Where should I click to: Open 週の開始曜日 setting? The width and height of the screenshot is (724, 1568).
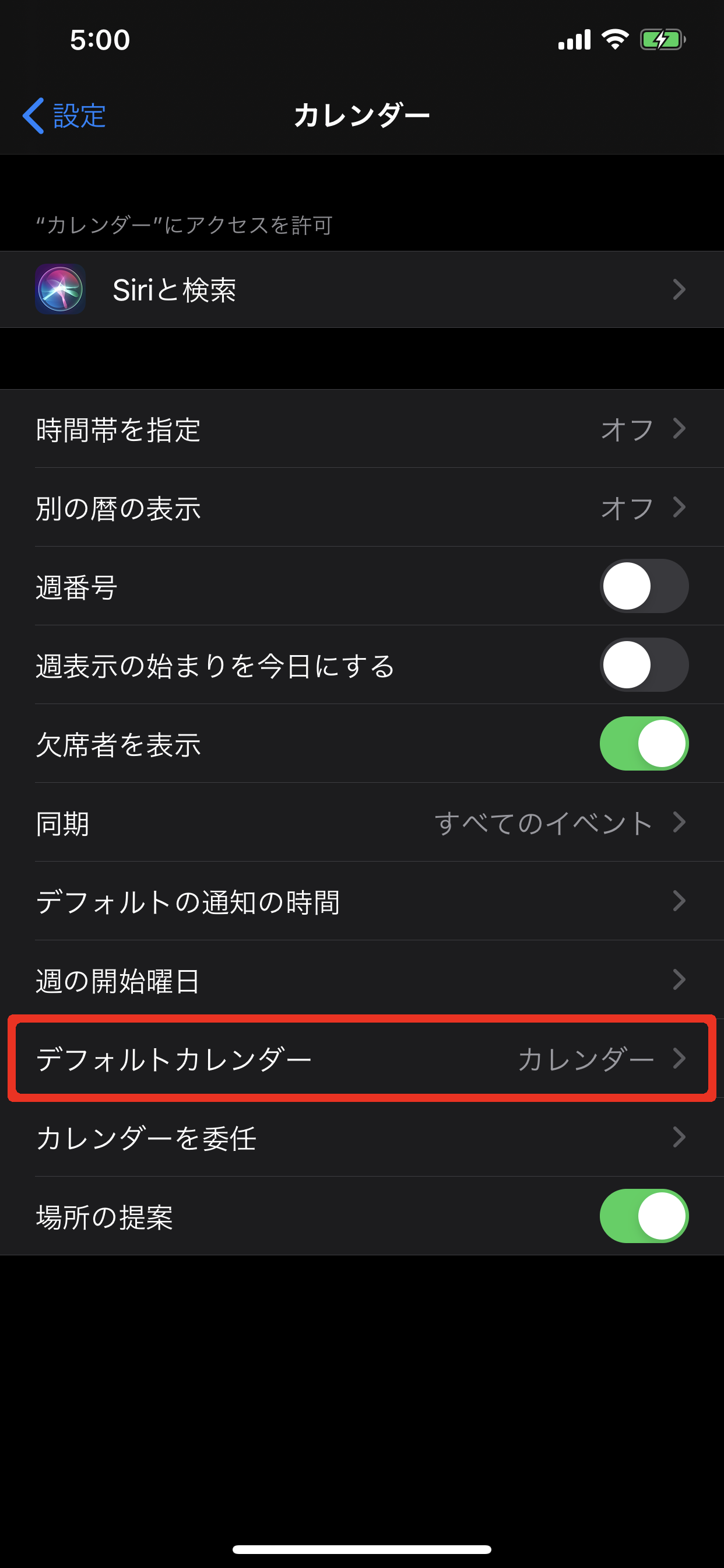pos(361,980)
